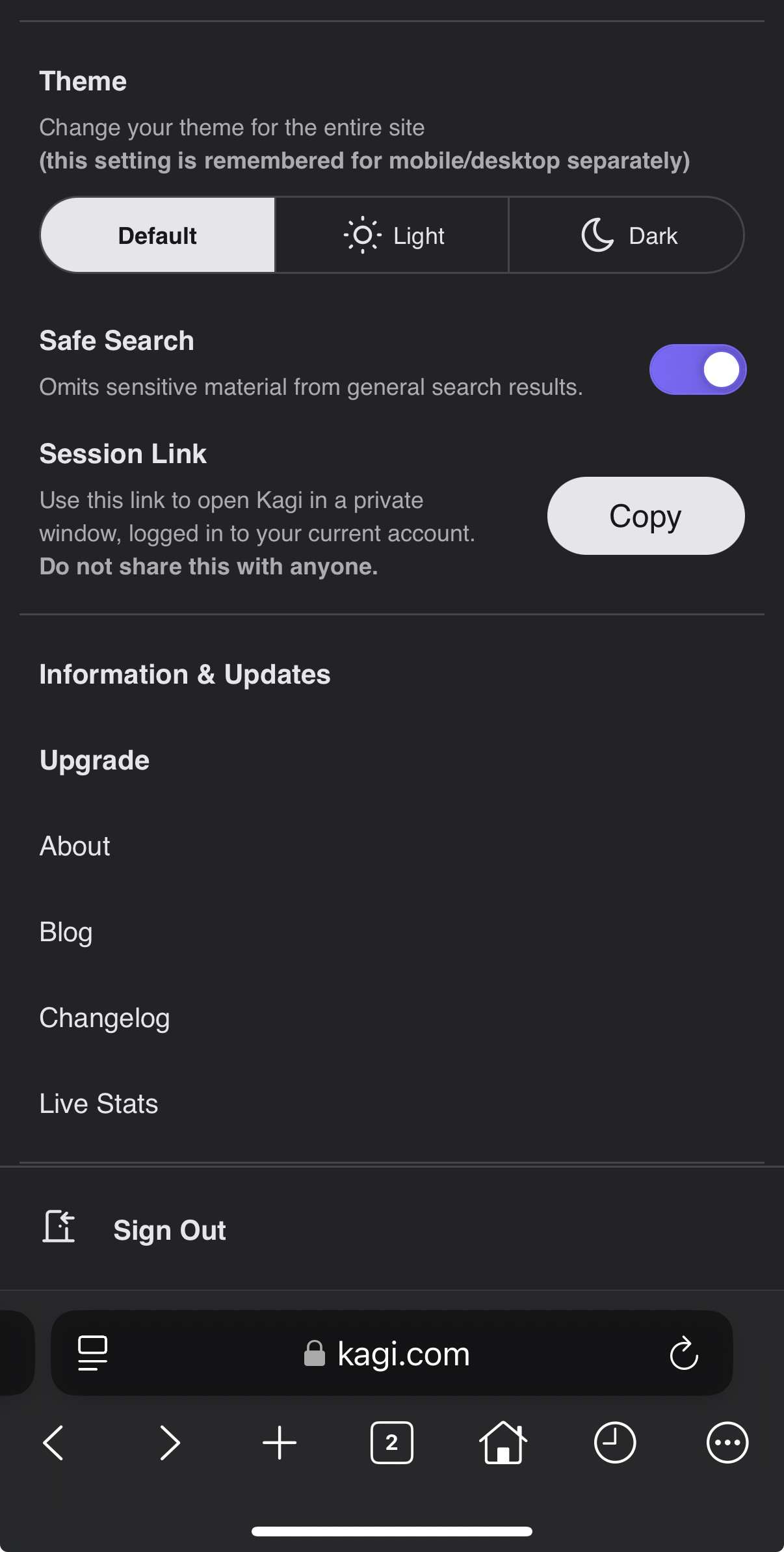Open the reader view icon
Viewport: 784px width, 1552px height.
tap(93, 1354)
